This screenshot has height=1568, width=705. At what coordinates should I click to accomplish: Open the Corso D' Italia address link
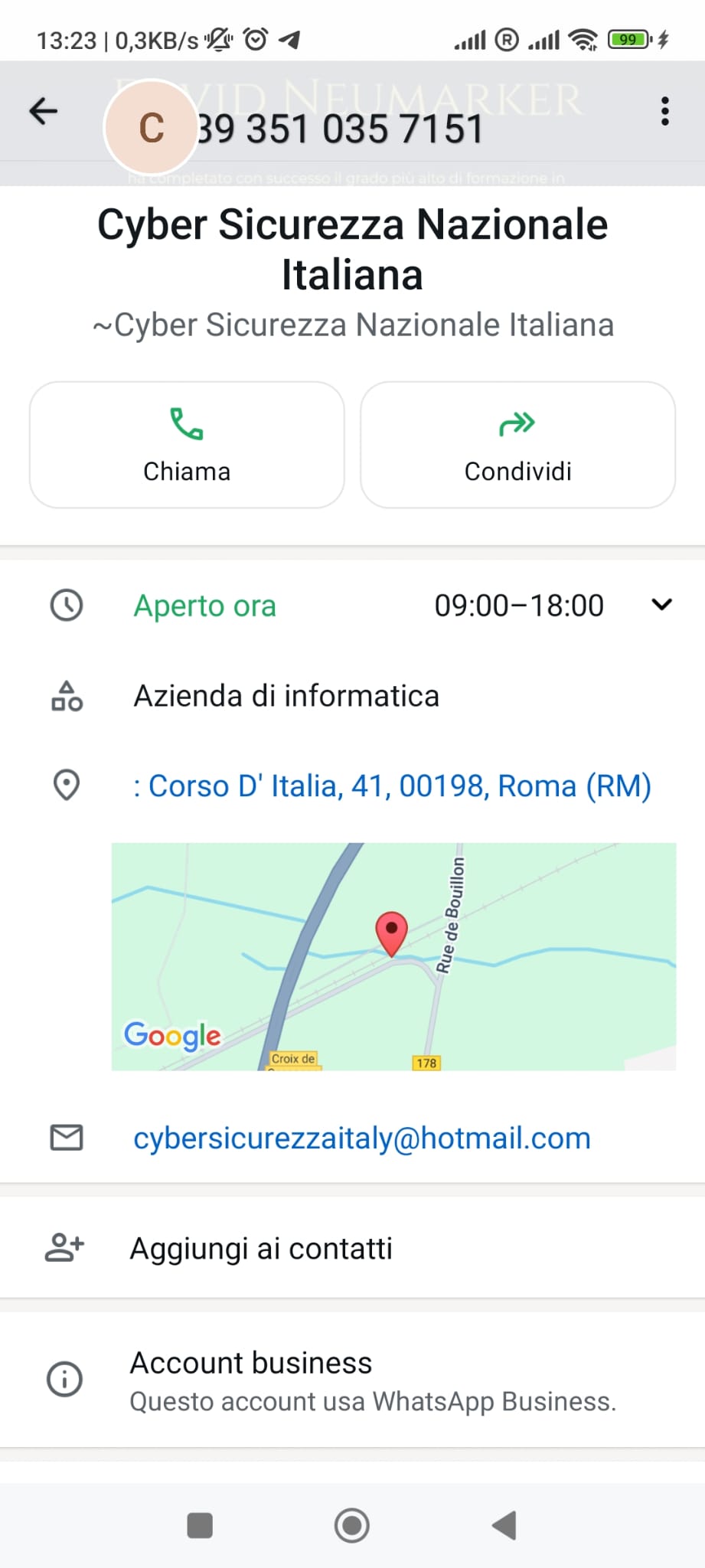pyautogui.click(x=392, y=786)
